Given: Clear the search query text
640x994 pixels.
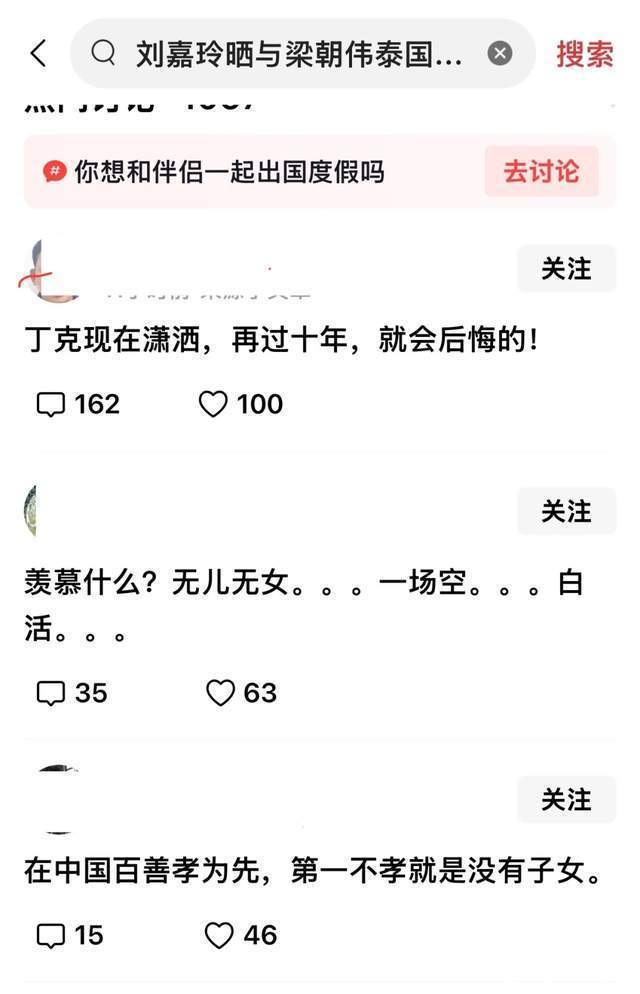Looking at the screenshot, I should click(x=500, y=54).
